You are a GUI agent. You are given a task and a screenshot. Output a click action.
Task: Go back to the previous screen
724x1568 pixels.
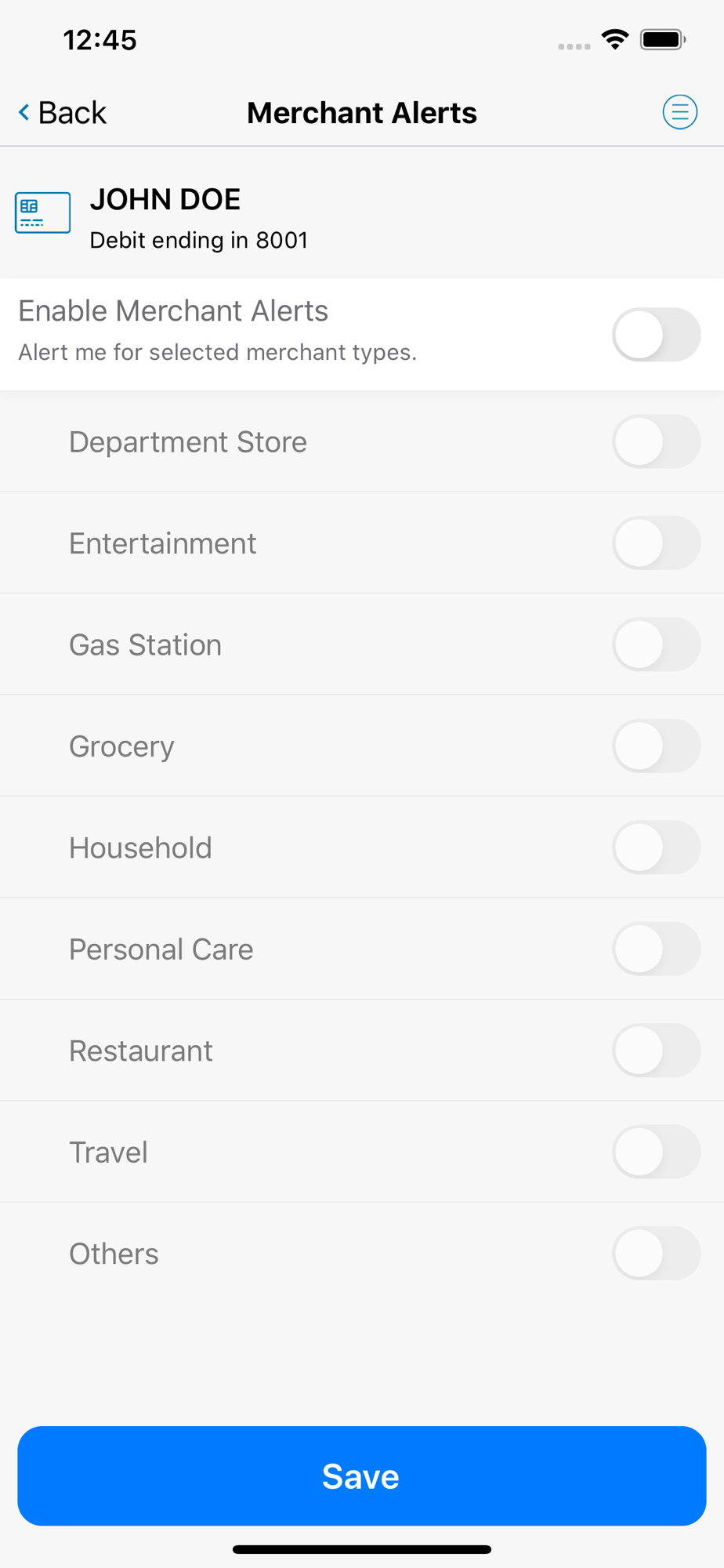click(63, 113)
